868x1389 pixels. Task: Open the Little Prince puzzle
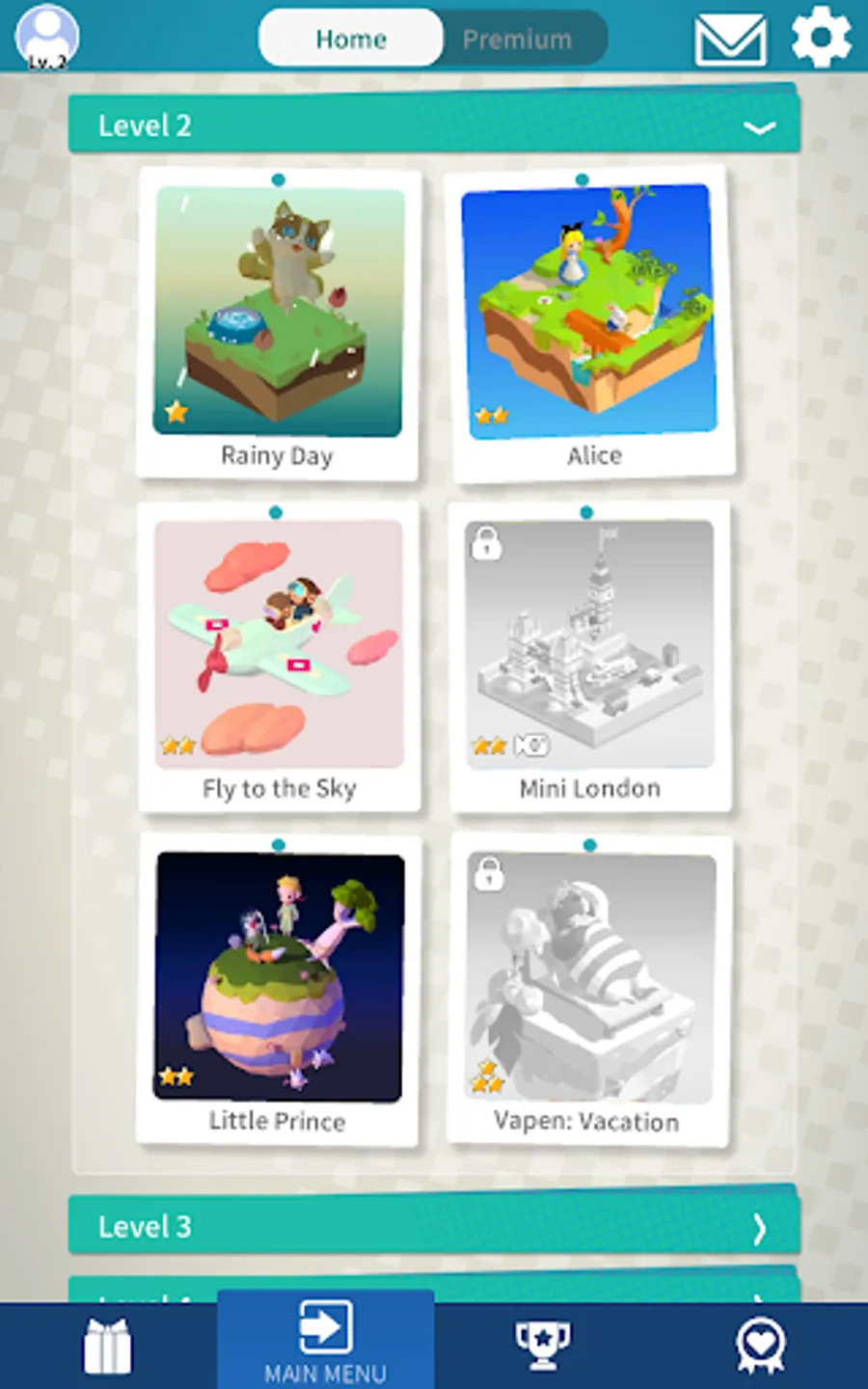pos(278,978)
